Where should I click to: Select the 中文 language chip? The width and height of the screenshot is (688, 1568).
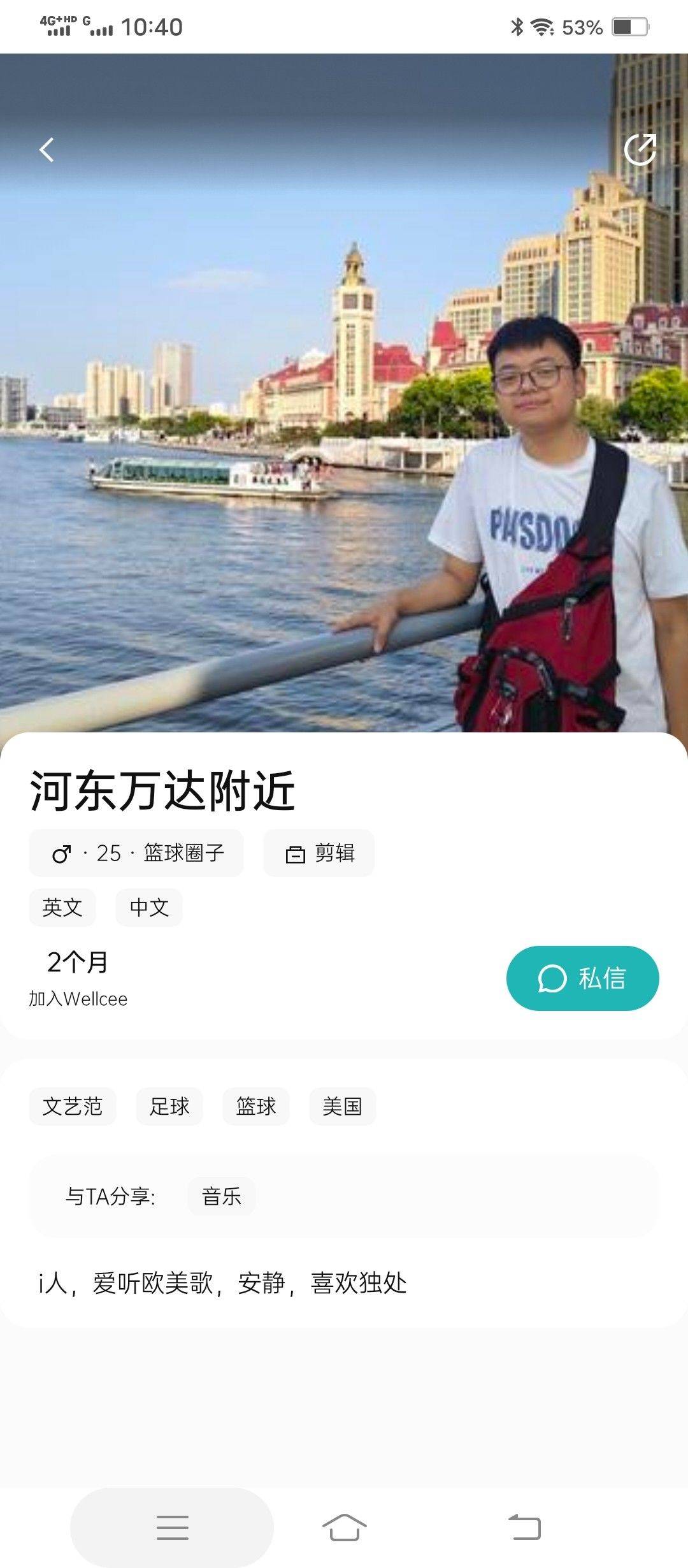coord(148,907)
